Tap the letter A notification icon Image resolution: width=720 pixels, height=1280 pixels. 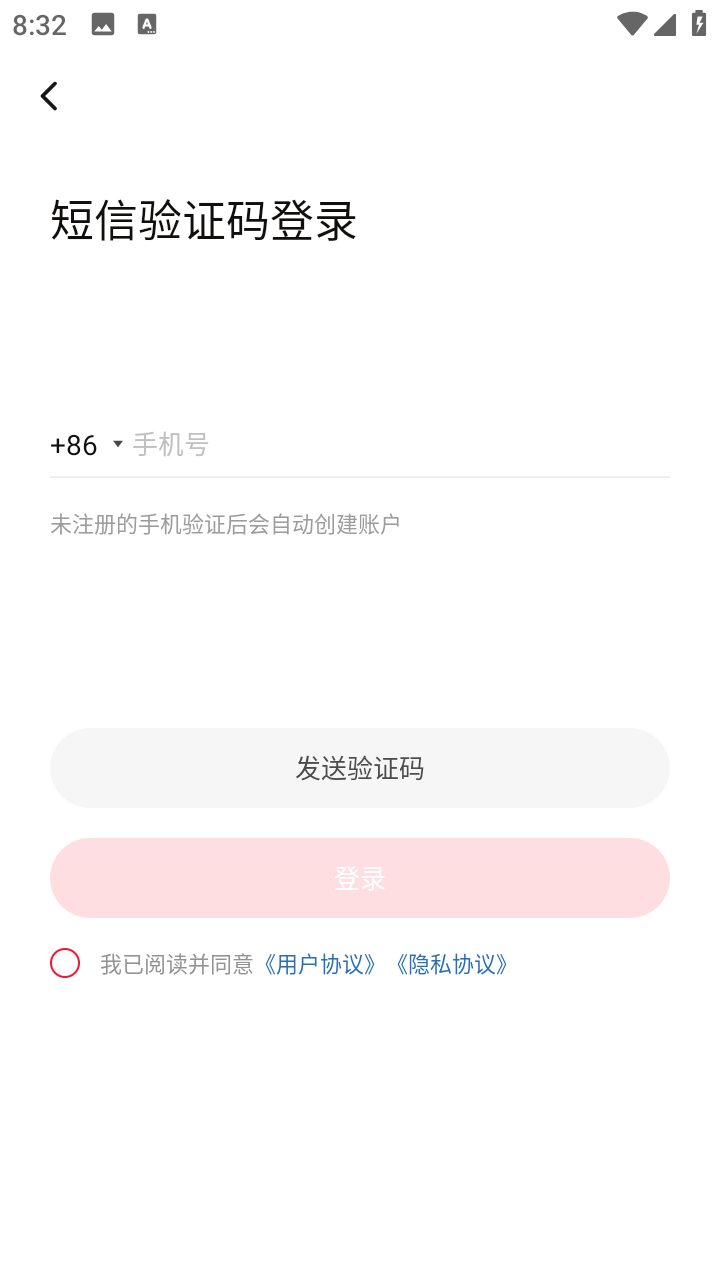click(147, 24)
